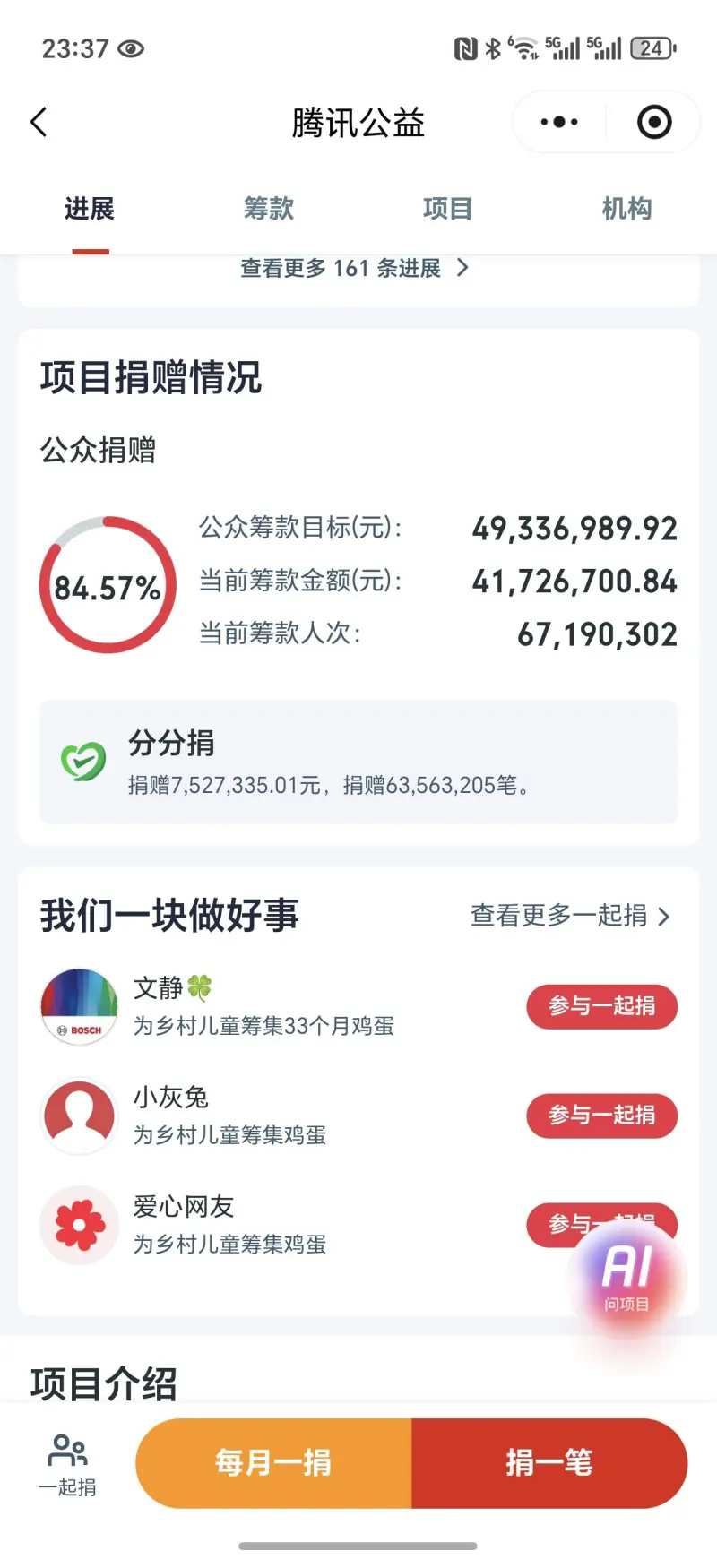The height and width of the screenshot is (1568, 717).
Task: Switch to the 筹款 tab
Action: [x=268, y=209]
